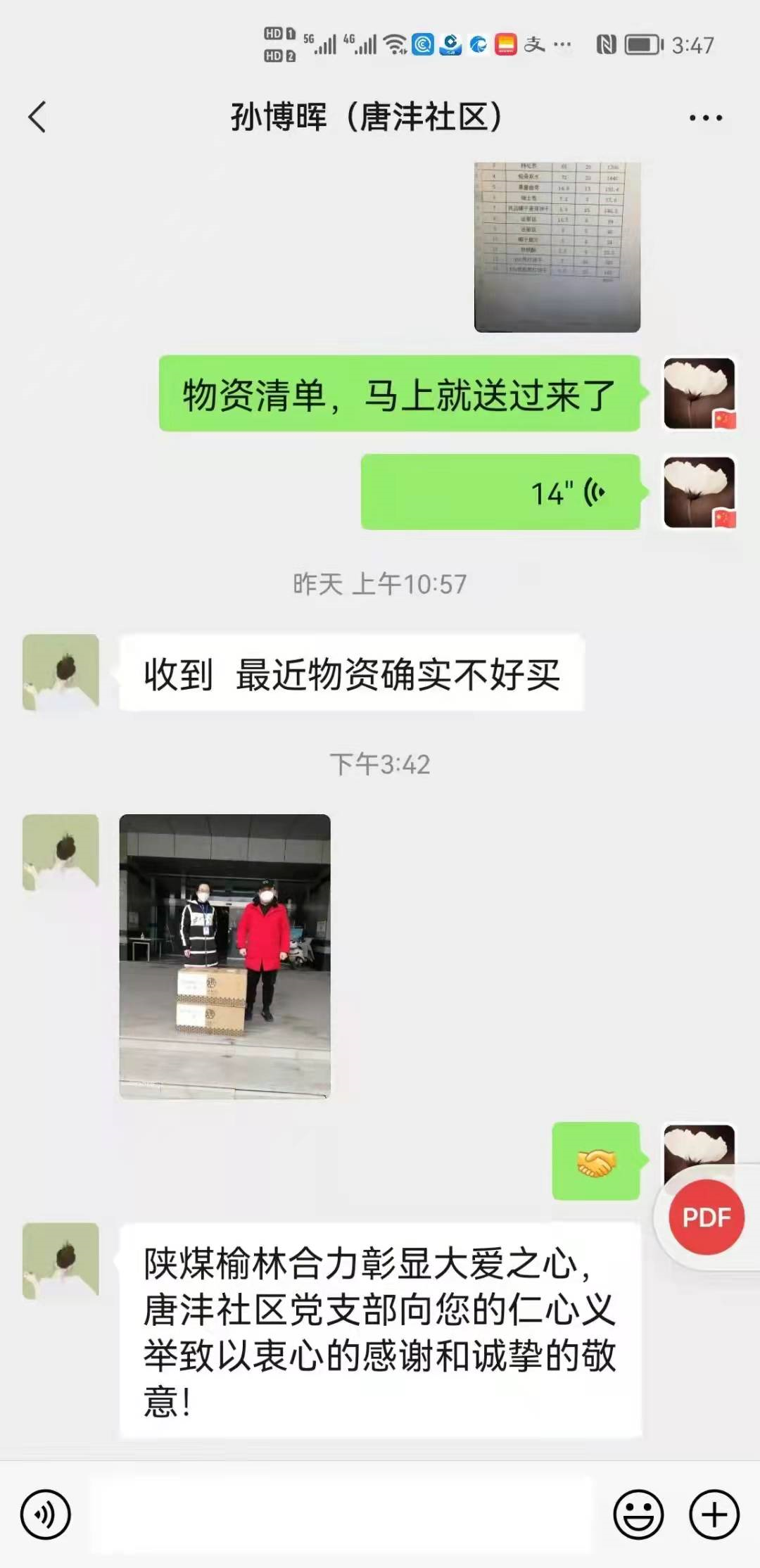This screenshot has height=1568, width=760.
Task: View the photo of two people with boxes
Action: [x=224, y=956]
